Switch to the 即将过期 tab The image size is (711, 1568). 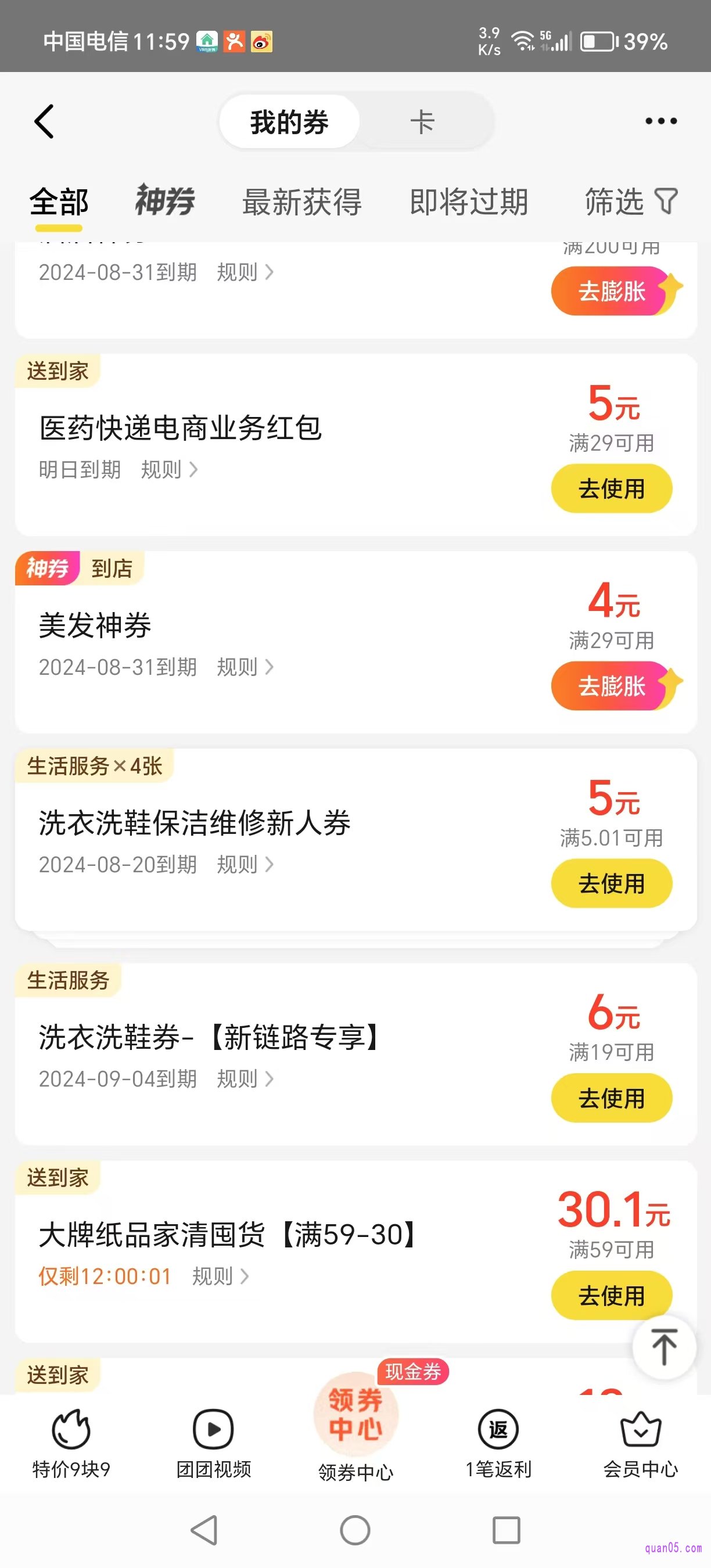tap(469, 202)
